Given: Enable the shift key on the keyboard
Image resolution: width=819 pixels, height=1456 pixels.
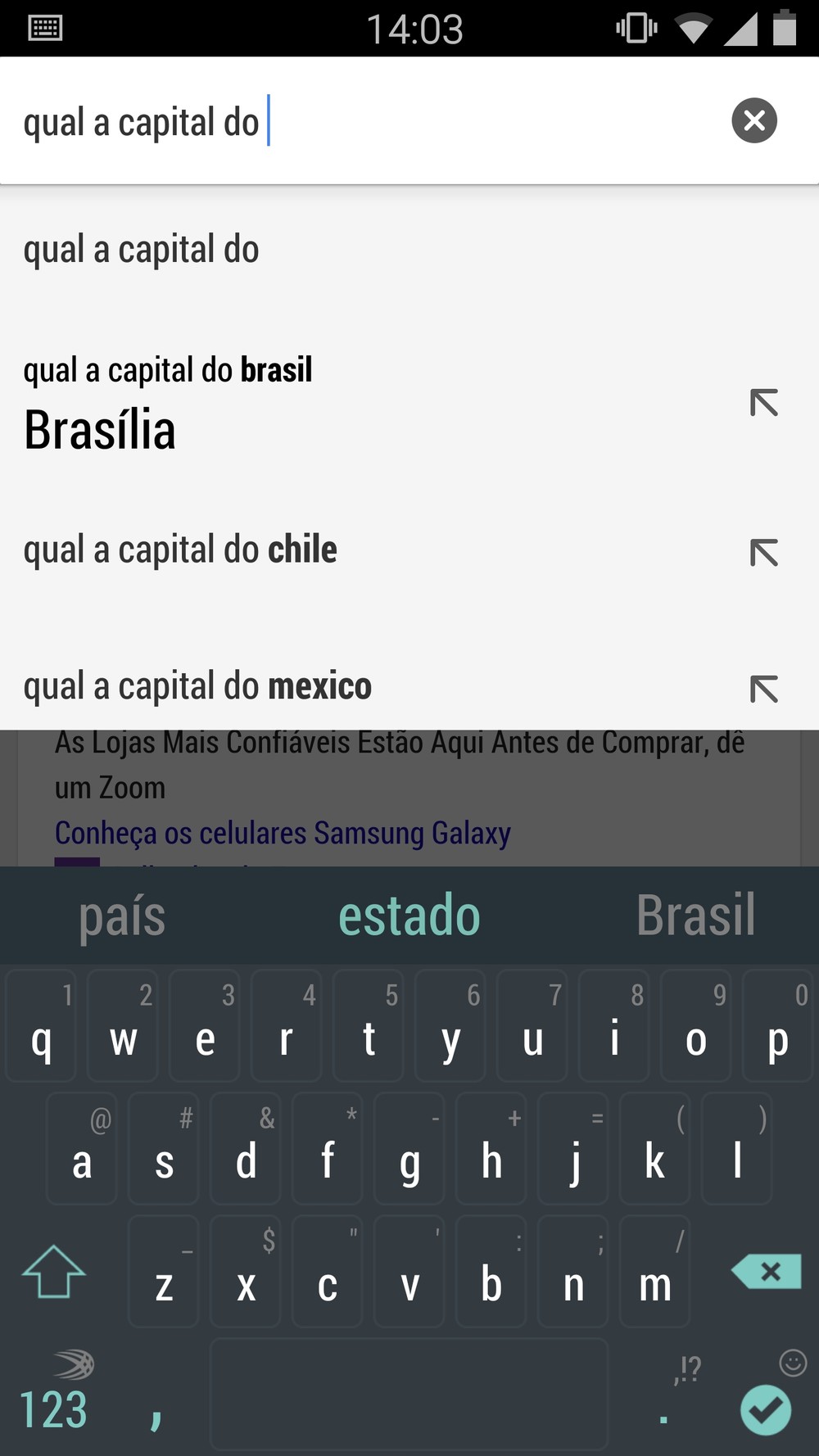Looking at the screenshot, I should (x=53, y=1271).
